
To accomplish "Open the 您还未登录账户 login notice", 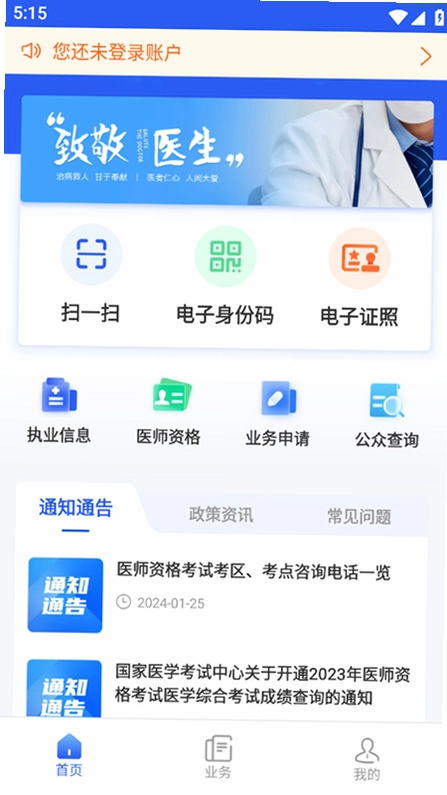I will click(226, 53).
